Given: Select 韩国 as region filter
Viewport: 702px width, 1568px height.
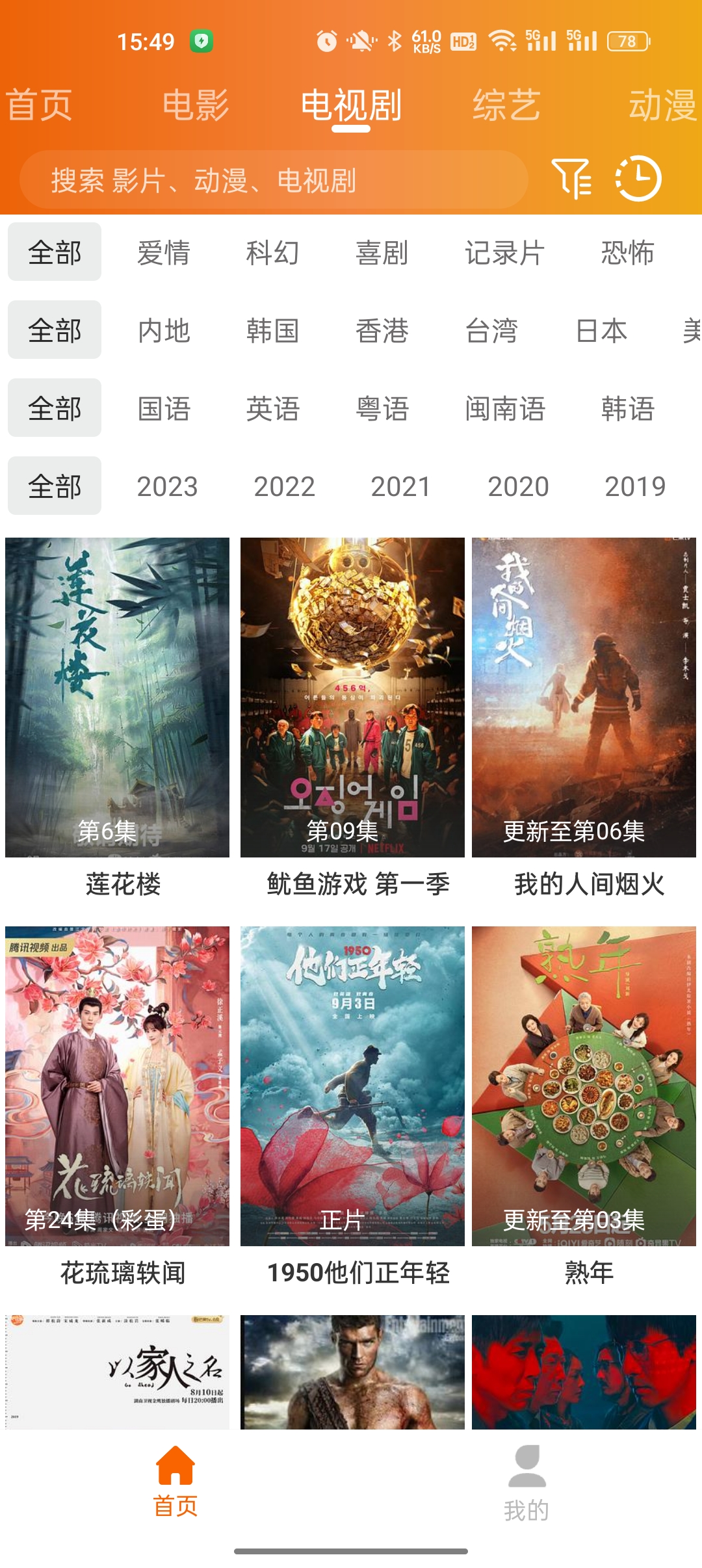Looking at the screenshot, I should [273, 331].
